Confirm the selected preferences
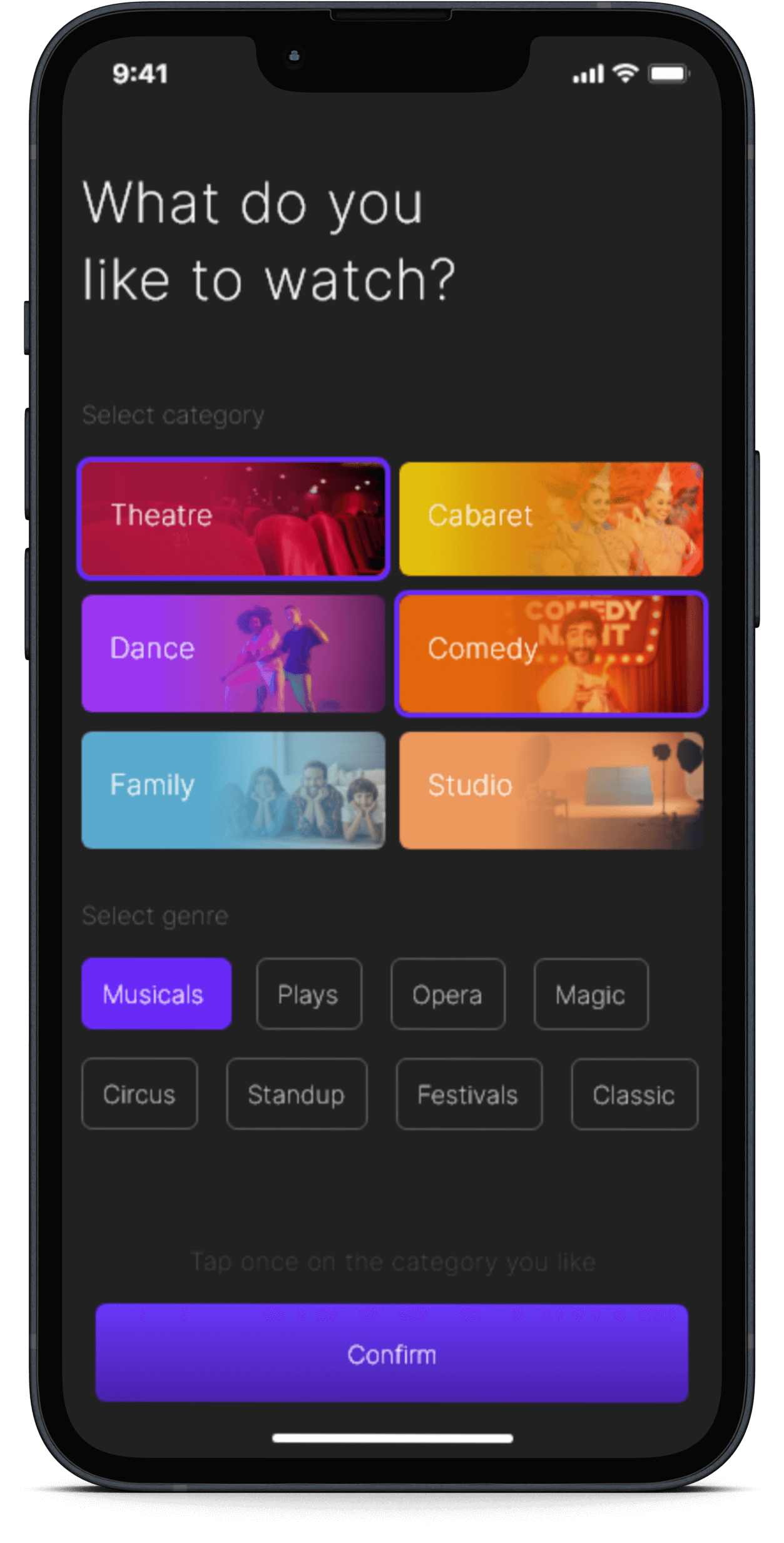Screen dimensions: 784x1543 (392, 1353)
